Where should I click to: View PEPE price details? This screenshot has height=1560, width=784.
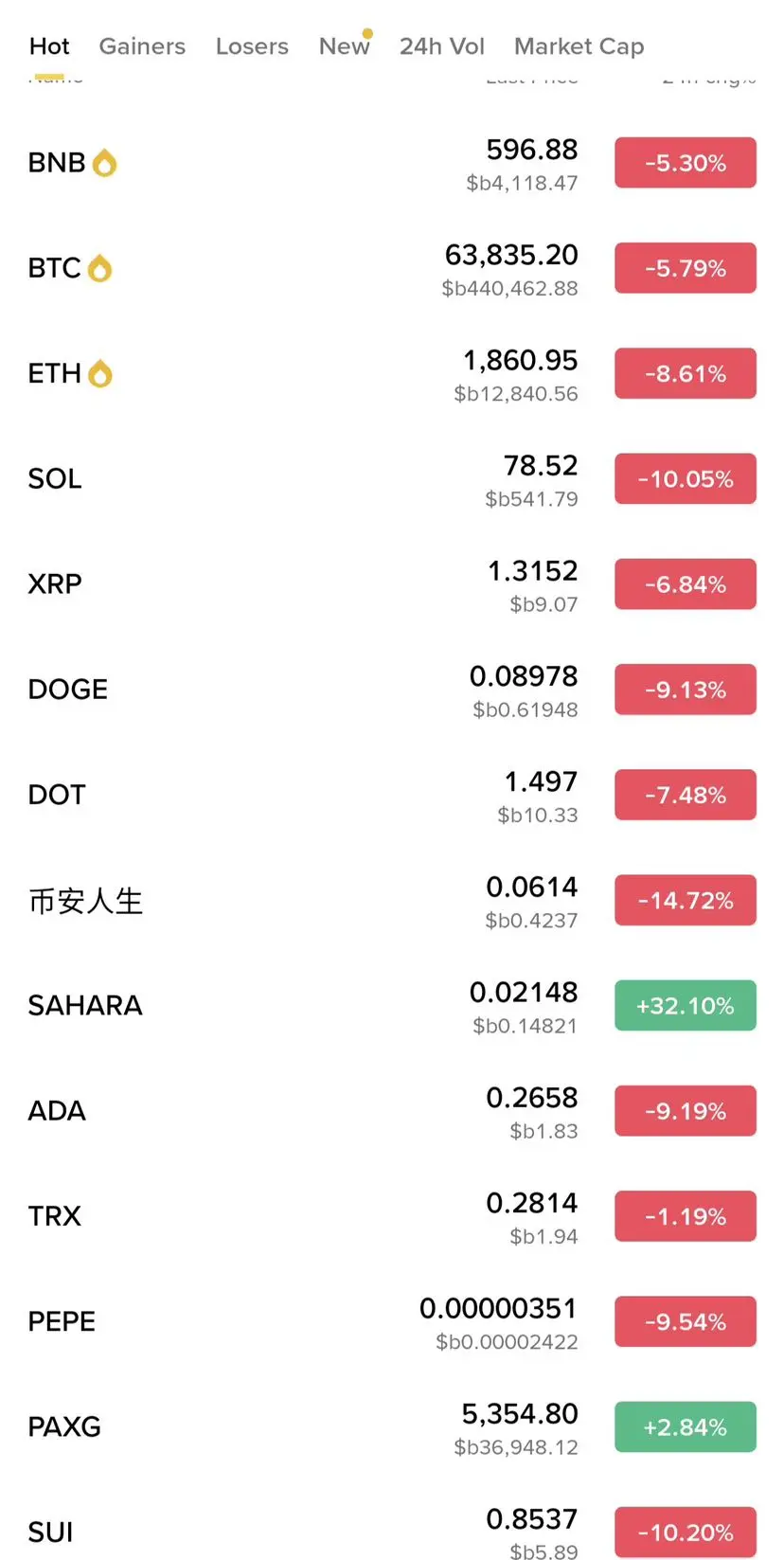pos(62,1321)
